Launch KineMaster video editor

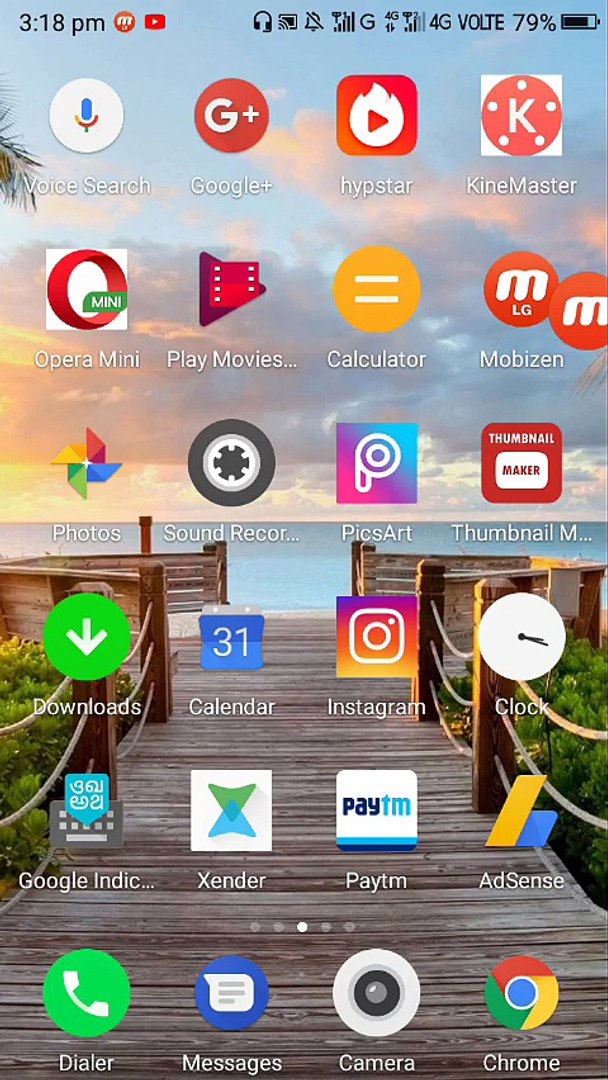[521, 116]
